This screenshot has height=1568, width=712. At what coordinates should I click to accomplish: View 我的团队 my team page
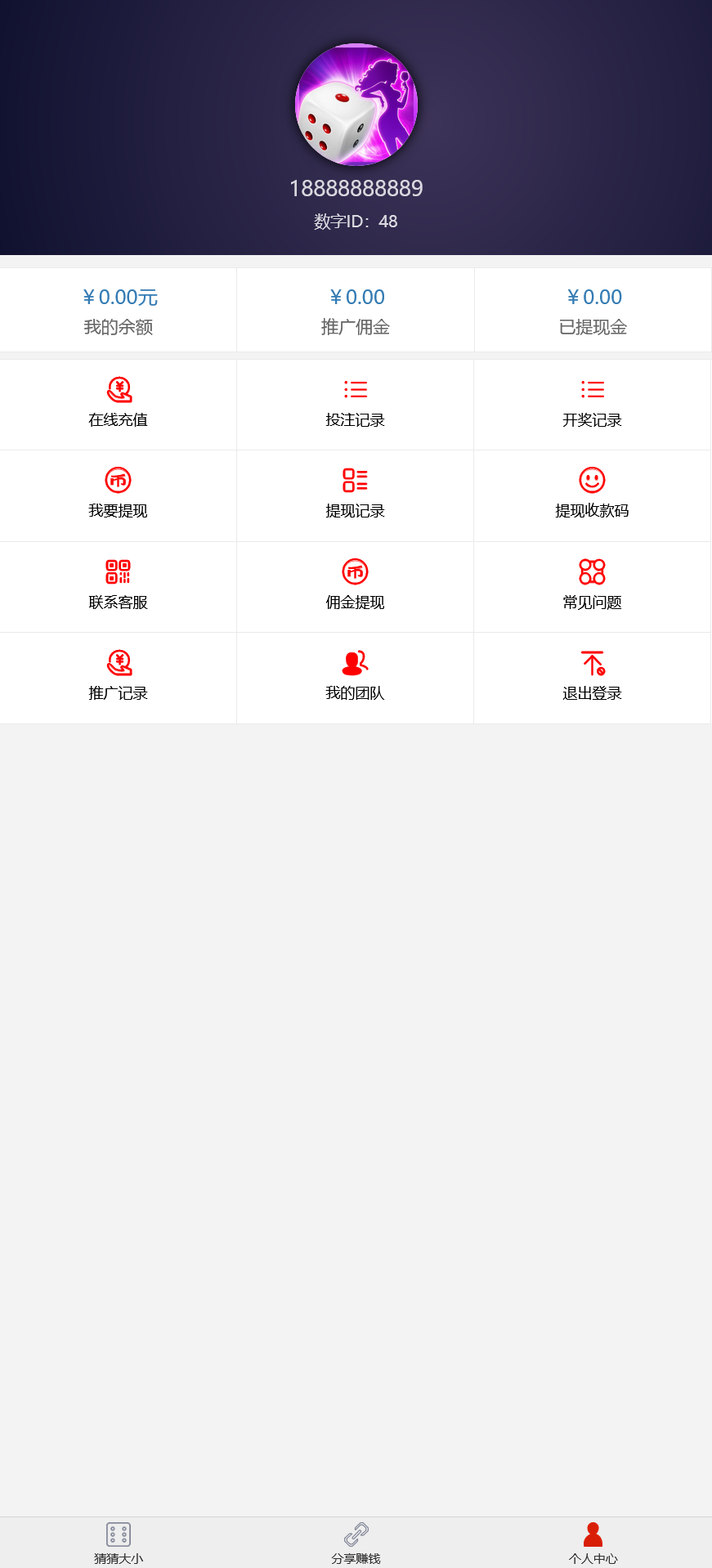click(x=356, y=678)
